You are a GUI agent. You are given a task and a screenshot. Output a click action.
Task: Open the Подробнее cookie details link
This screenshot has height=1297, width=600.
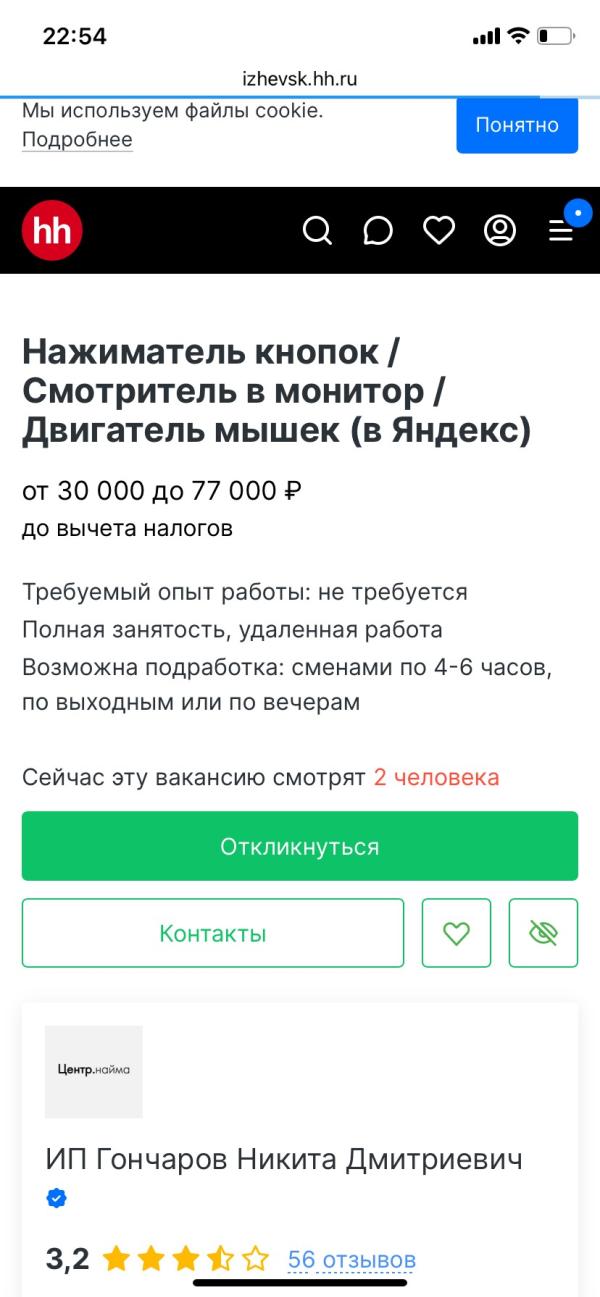click(77, 139)
